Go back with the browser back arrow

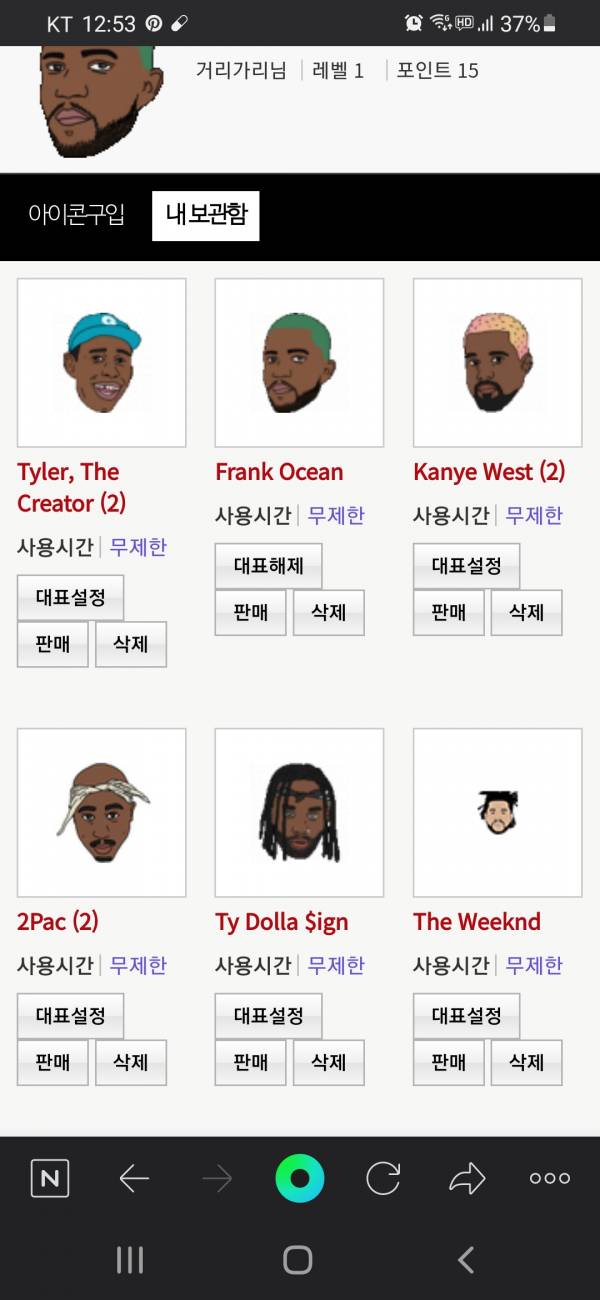[x=134, y=1178]
